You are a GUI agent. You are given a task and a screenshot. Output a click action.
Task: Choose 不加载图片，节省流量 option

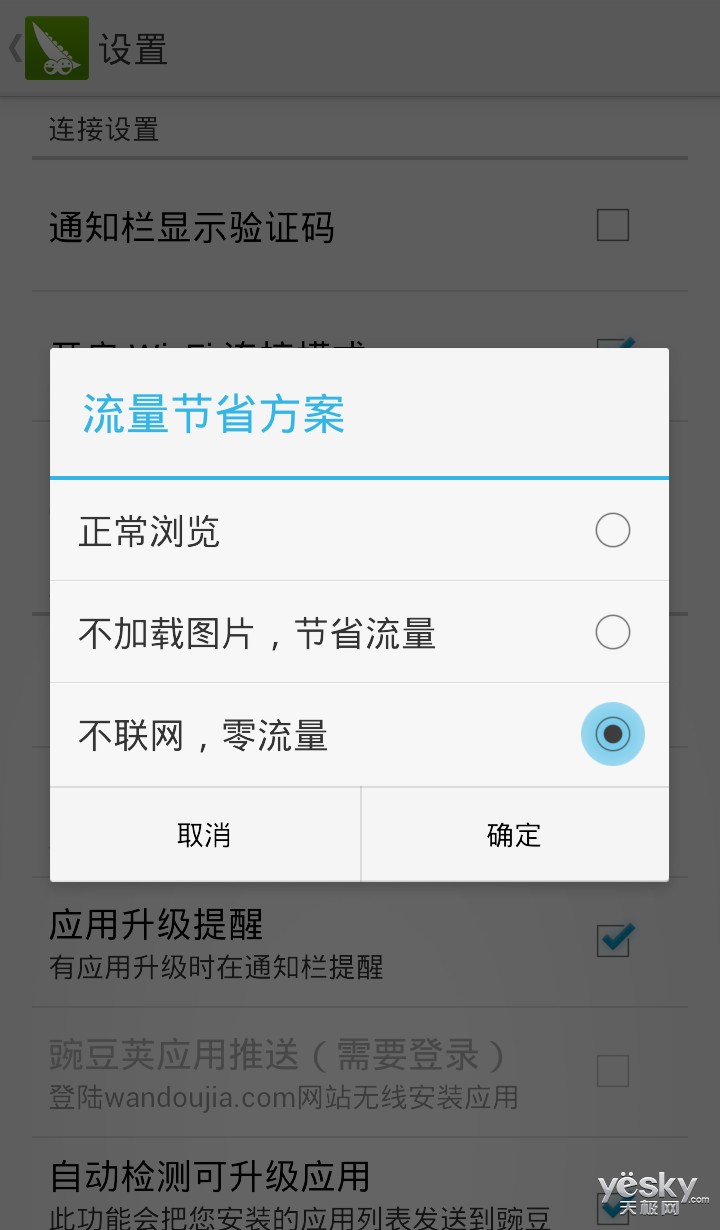(359, 632)
